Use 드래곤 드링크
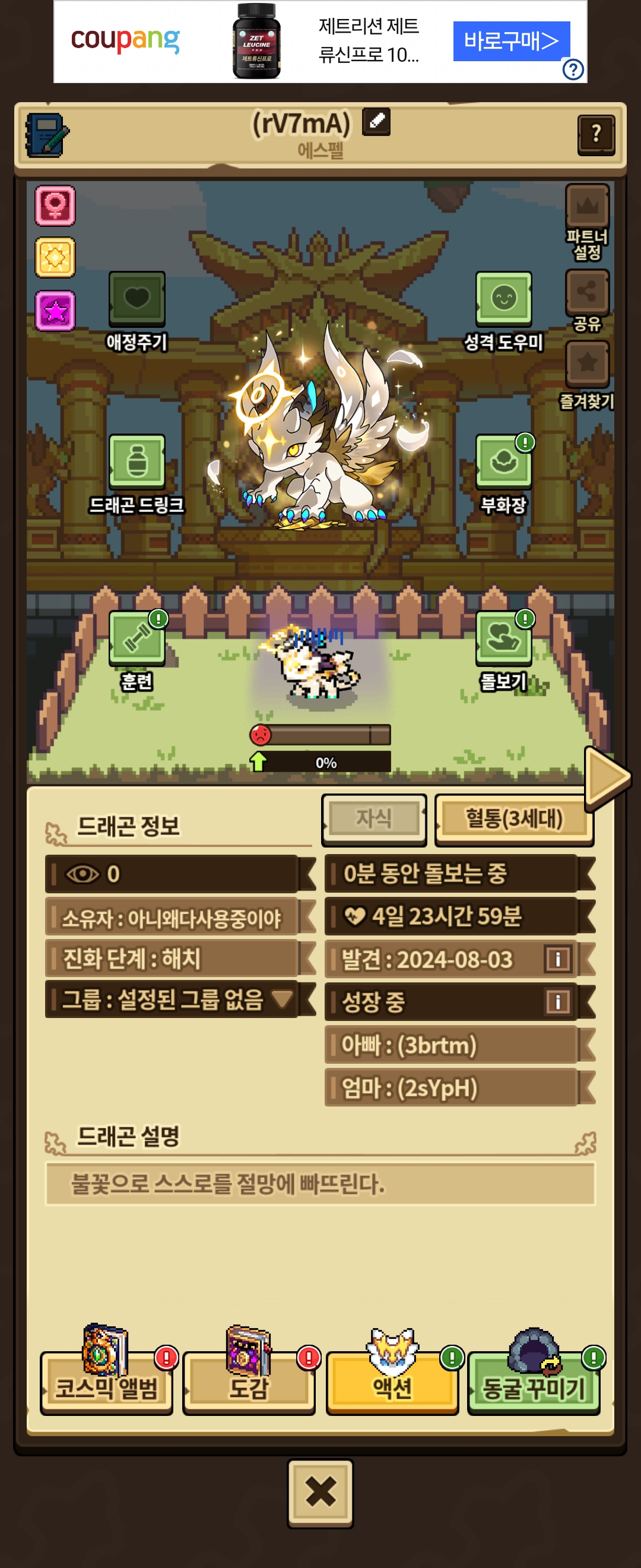641x1568 pixels. point(137,474)
